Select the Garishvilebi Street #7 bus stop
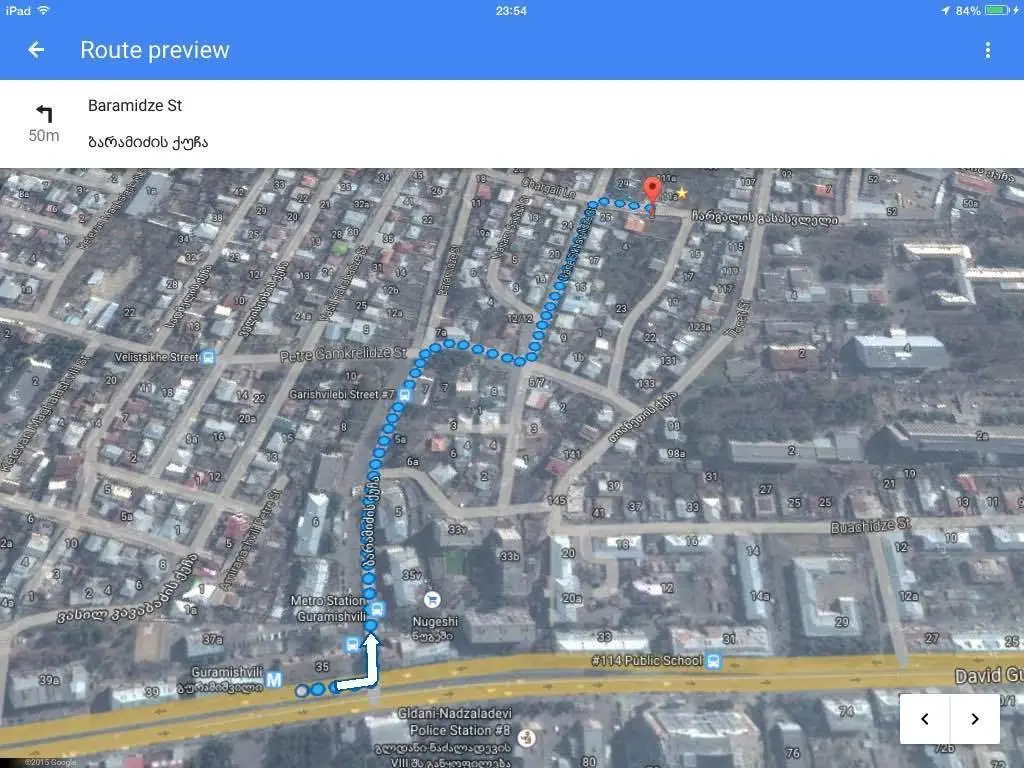The image size is (1024, 768). coord(405,395)
